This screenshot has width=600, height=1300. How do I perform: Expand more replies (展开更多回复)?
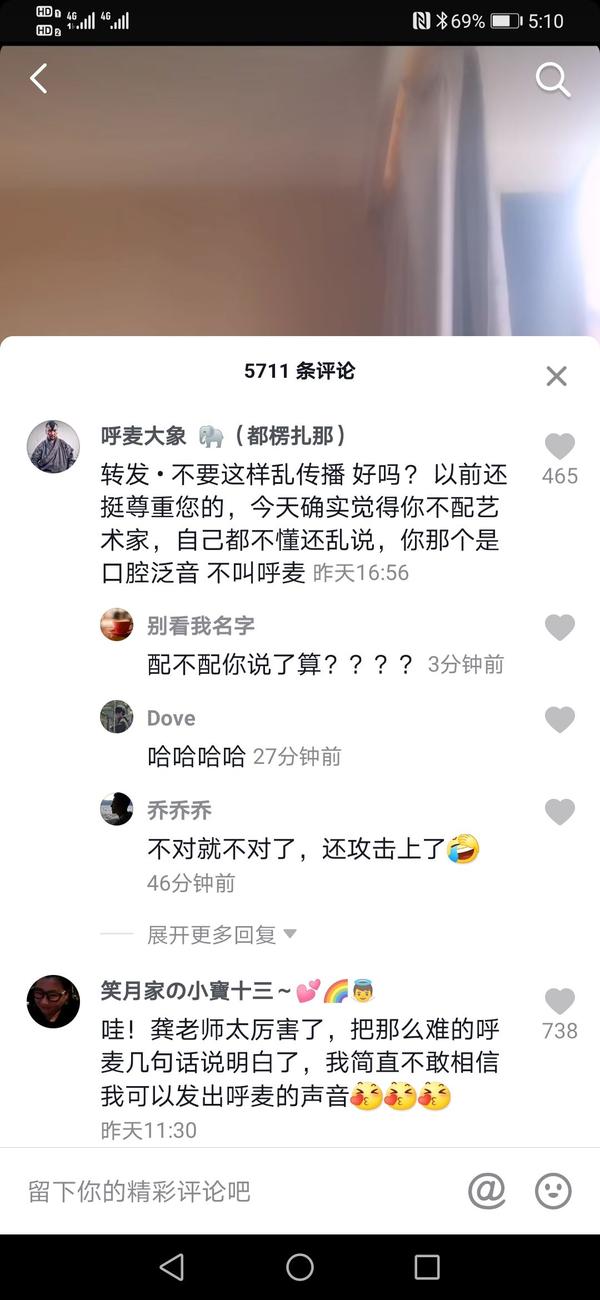222,935
